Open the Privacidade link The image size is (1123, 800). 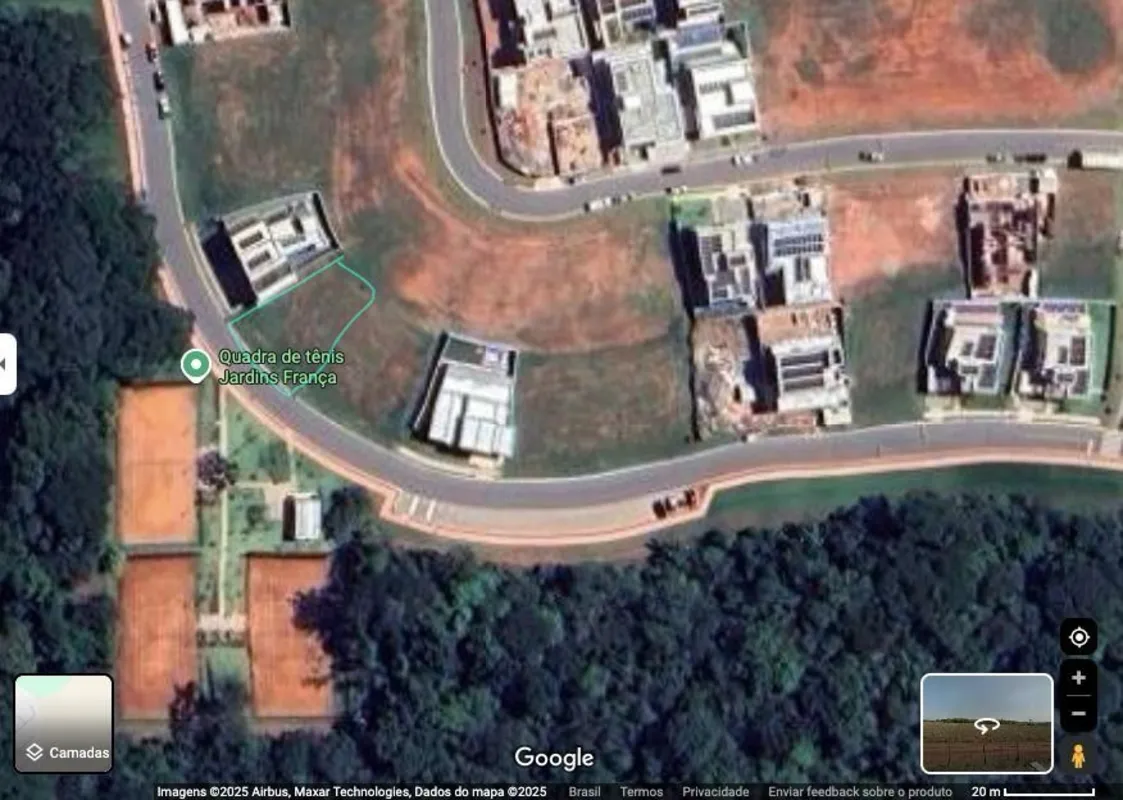(x=715, y=791)
